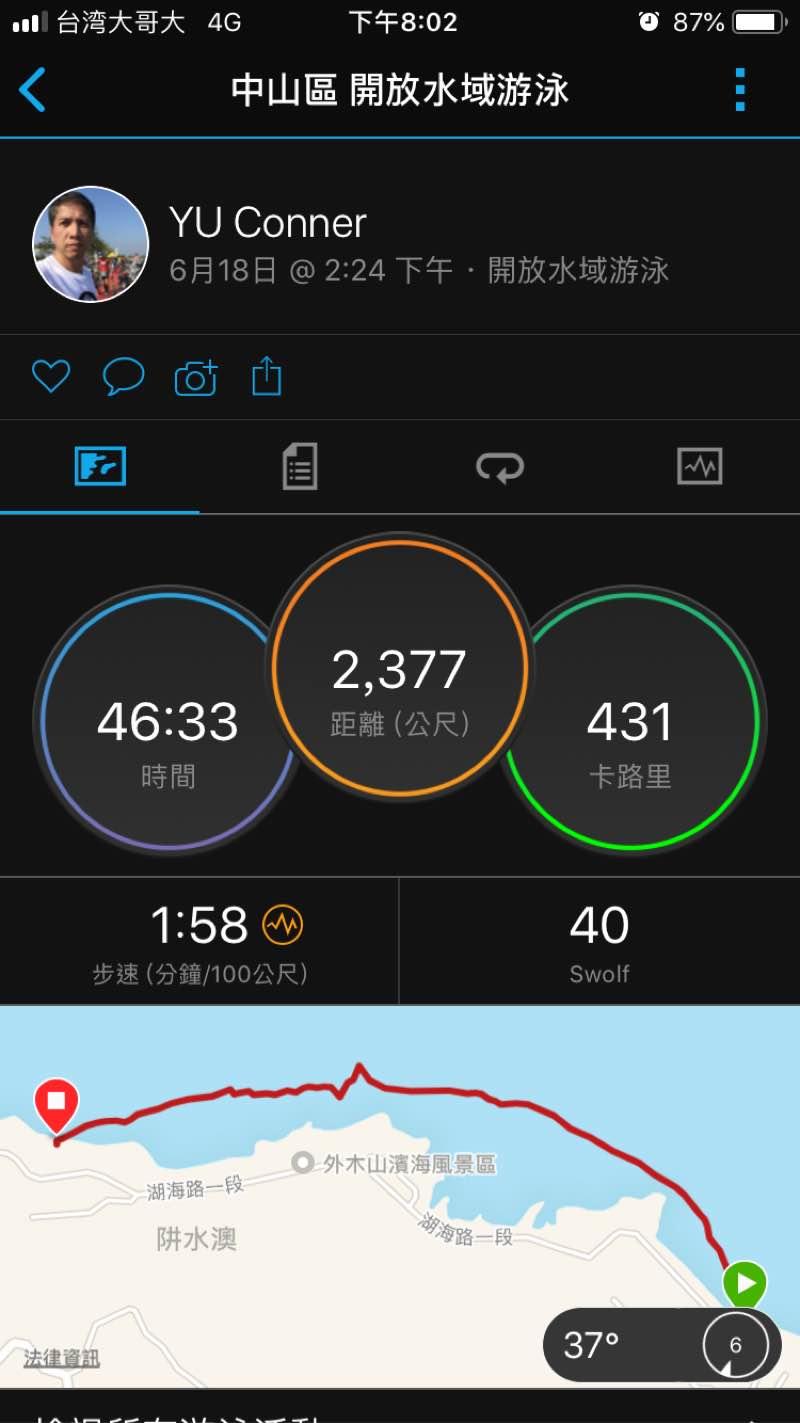The image size is (800, 1423).
Task: Open the three-dot overflow menu
Action: click(740, 90)
